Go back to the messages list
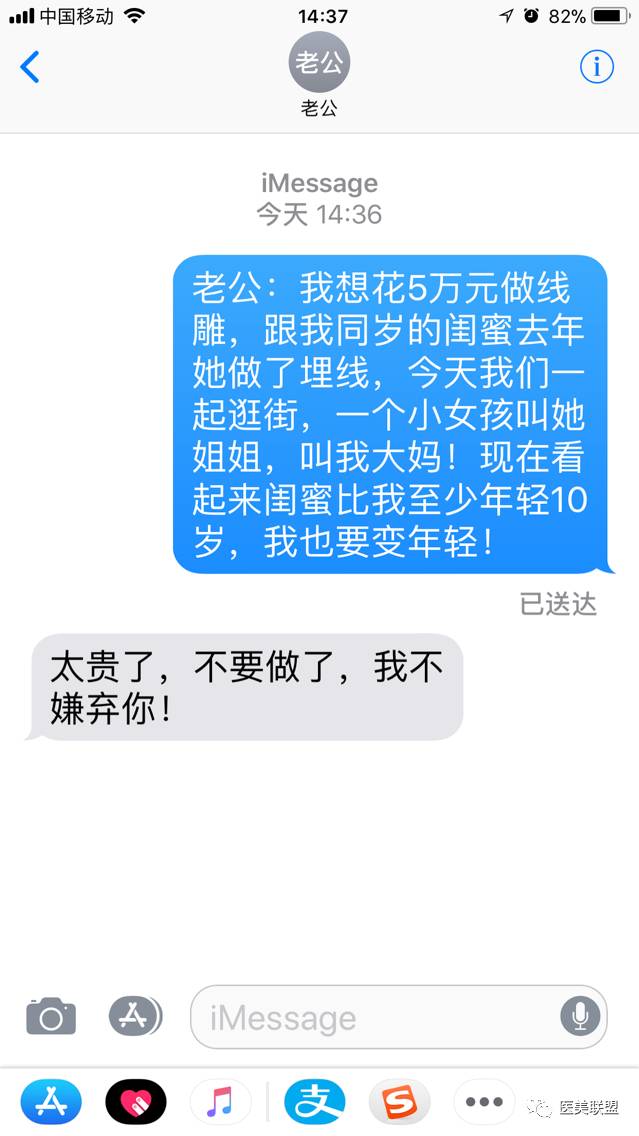Screen dimensions: 639x1136 click(x=29, y=67)
